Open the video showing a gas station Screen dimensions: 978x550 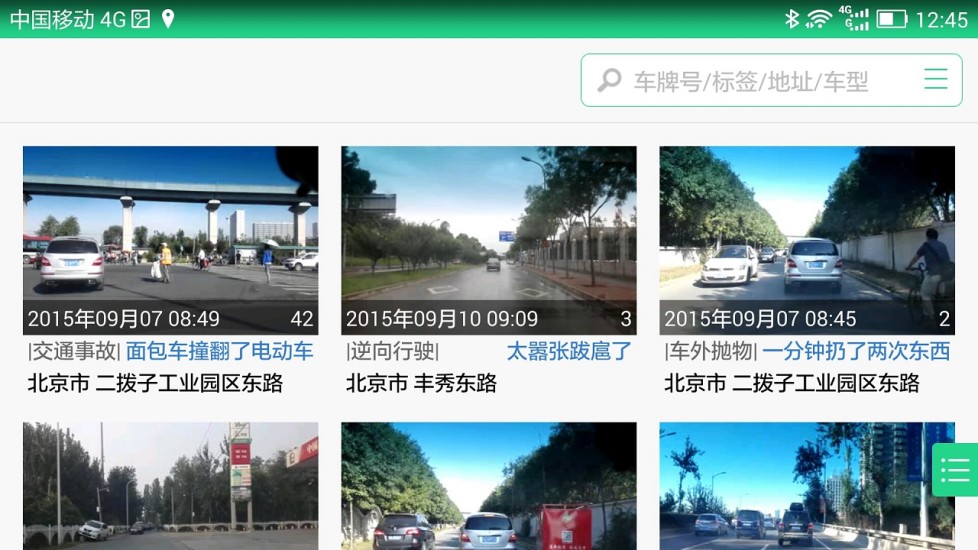pos(170,485)
